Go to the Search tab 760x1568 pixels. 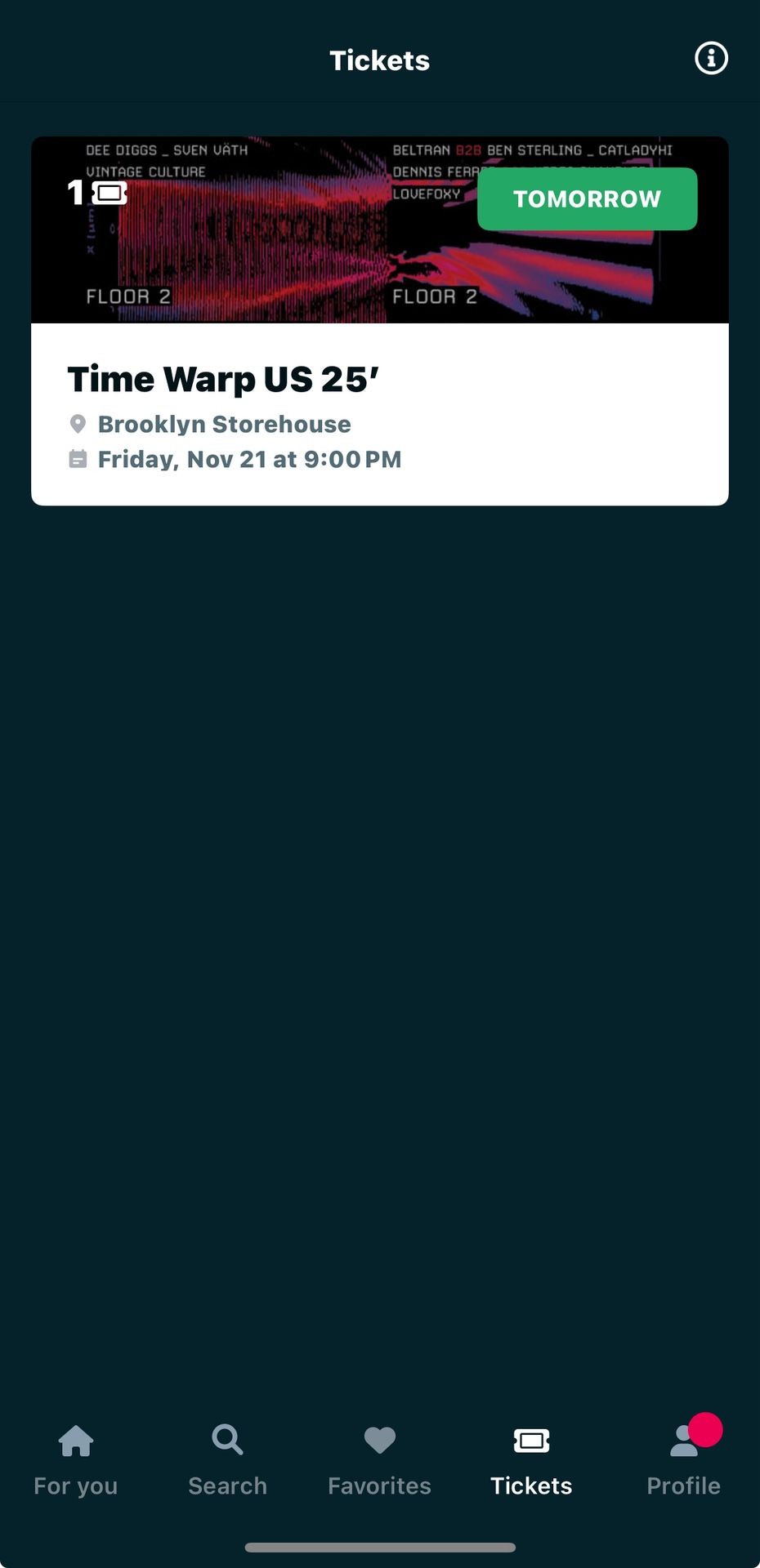[x=227, y=1460]
